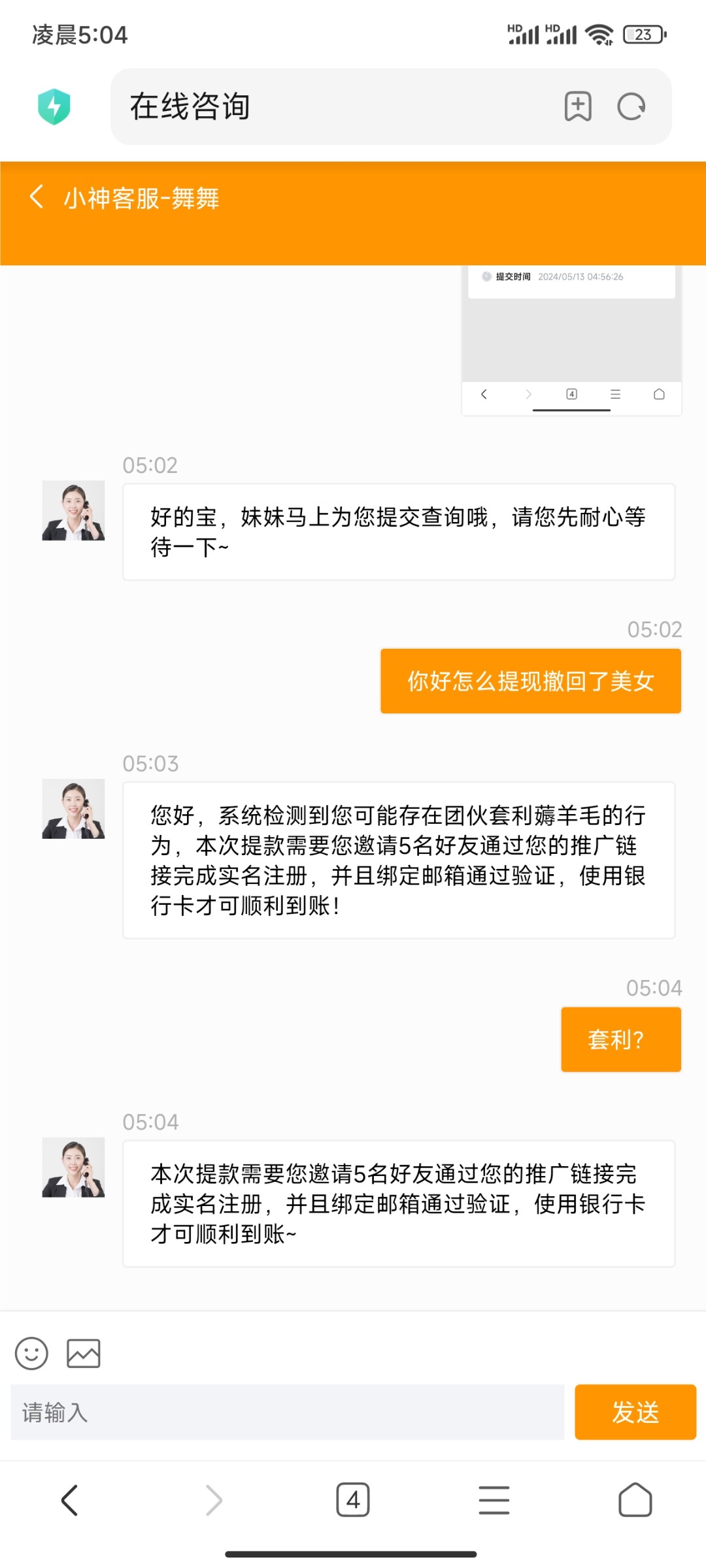Open the green shield security icon
Screen dimensions: 706x1568
click(54, 106)
